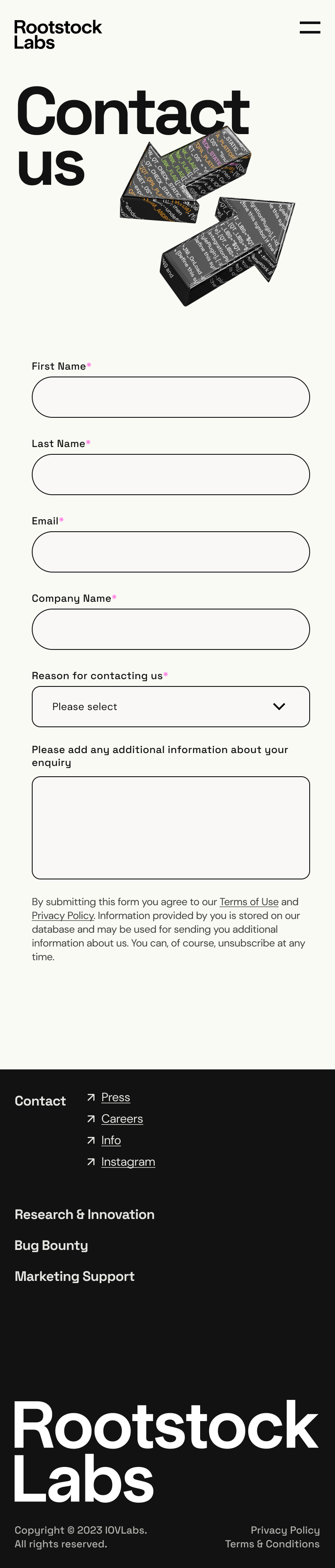Tap the Rootstock Labs header logo

tap(58, 35)
